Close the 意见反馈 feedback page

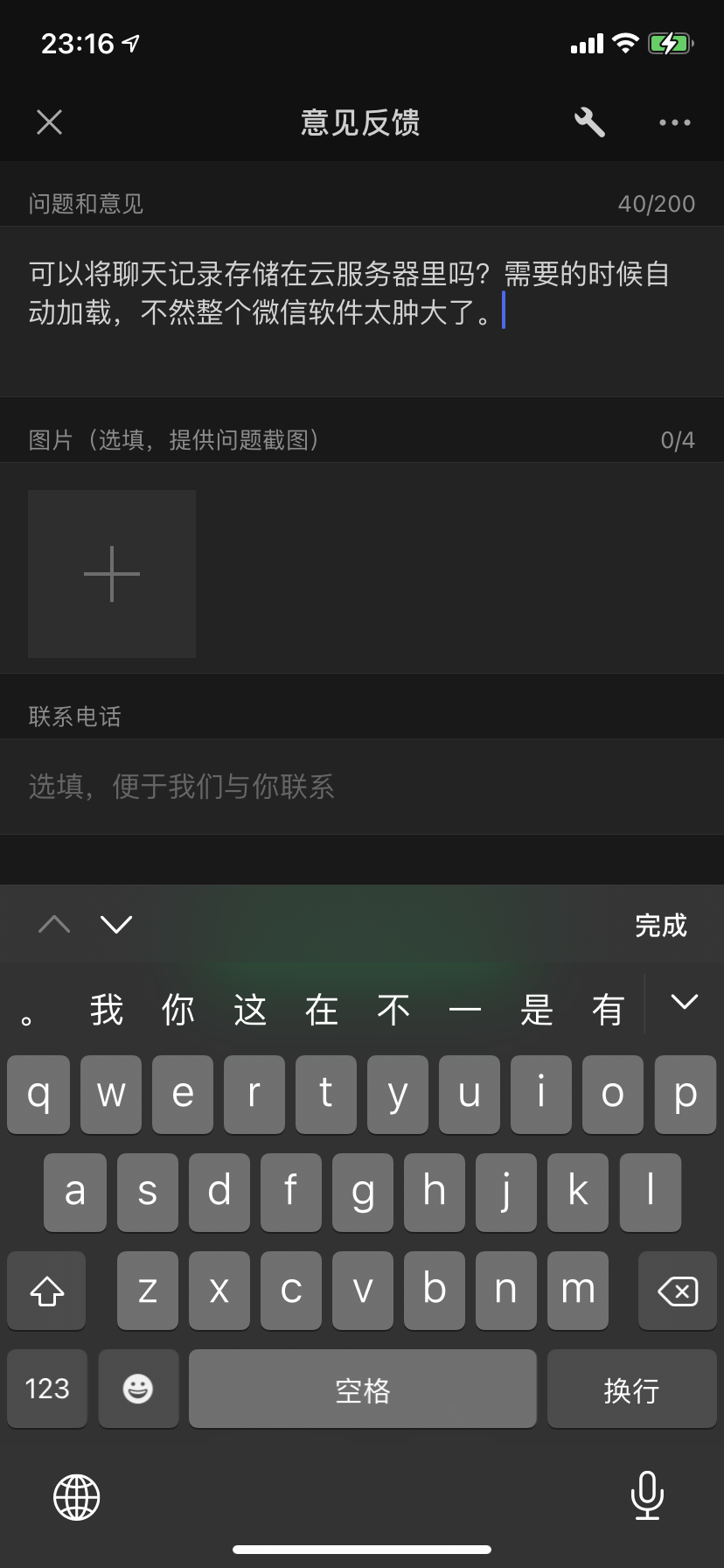click(x=50, y=122)
